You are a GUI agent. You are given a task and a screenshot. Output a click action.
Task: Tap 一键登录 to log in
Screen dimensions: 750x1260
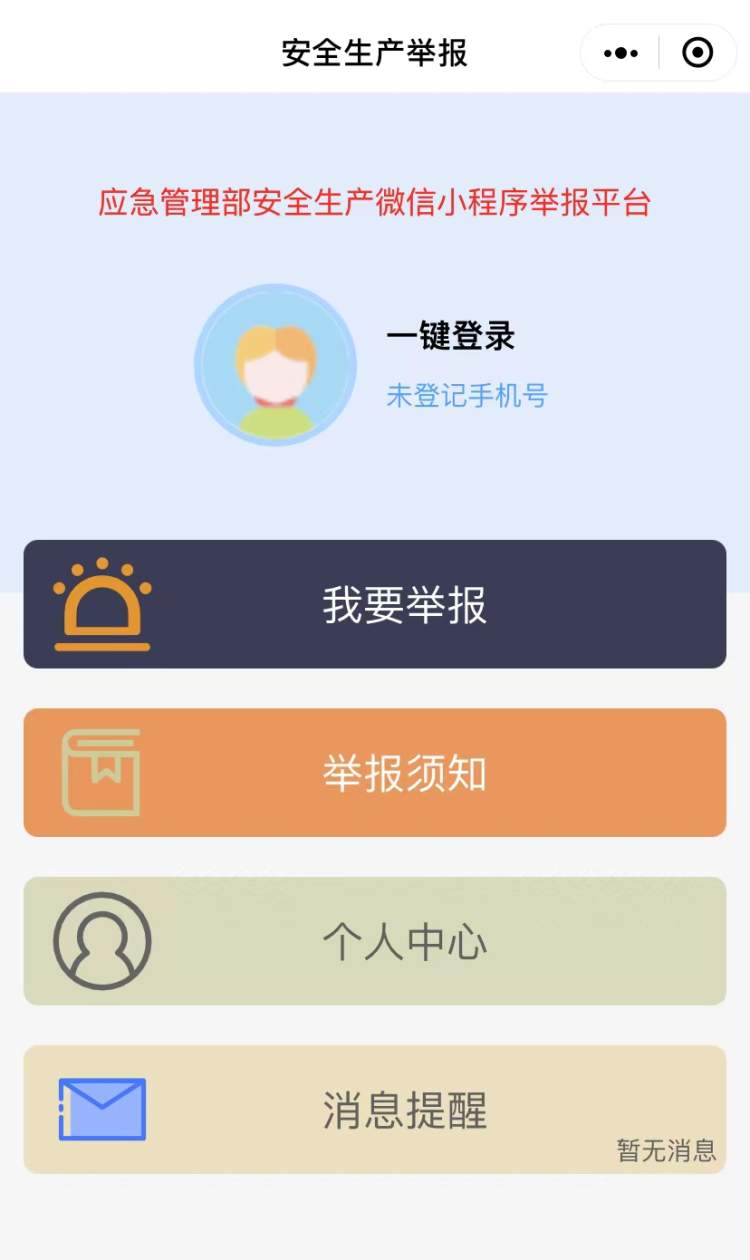[451, 337]
